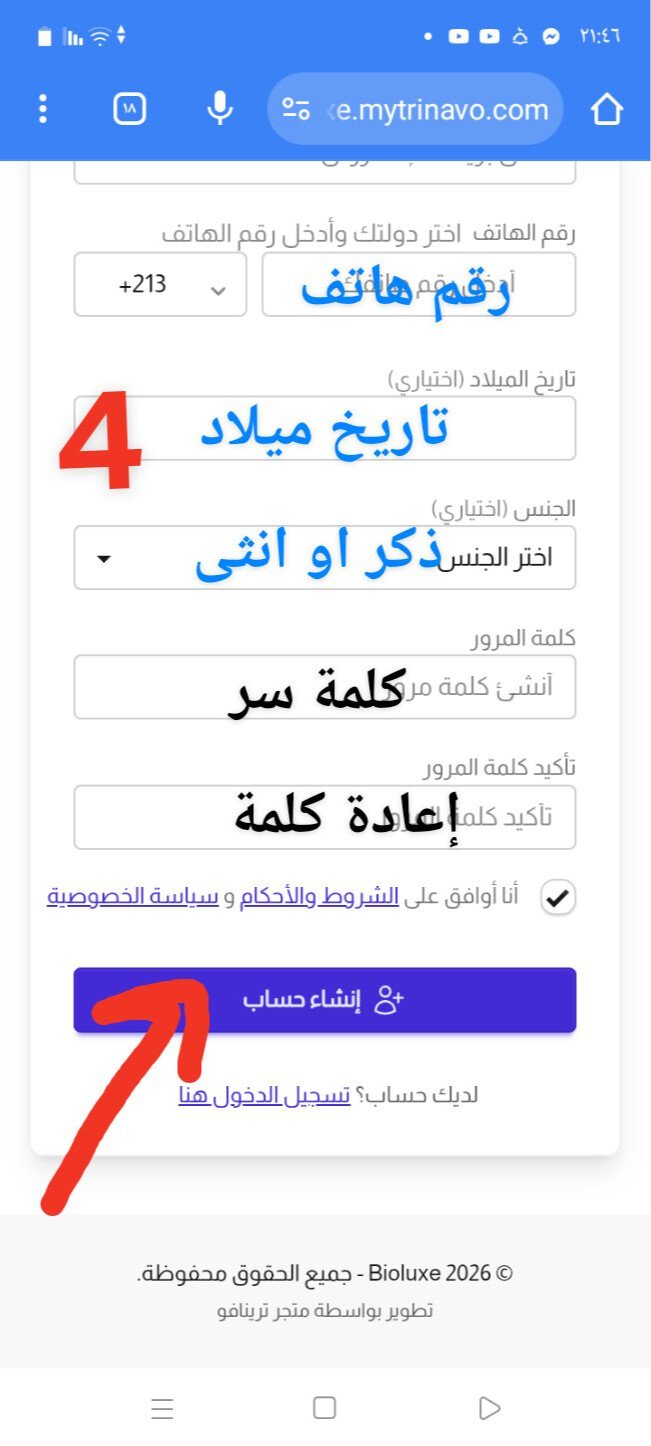This screenshot has height=1446, width=651.
Task: Focus the تأكيد كلمة المرور field
Action: point(324,817)
